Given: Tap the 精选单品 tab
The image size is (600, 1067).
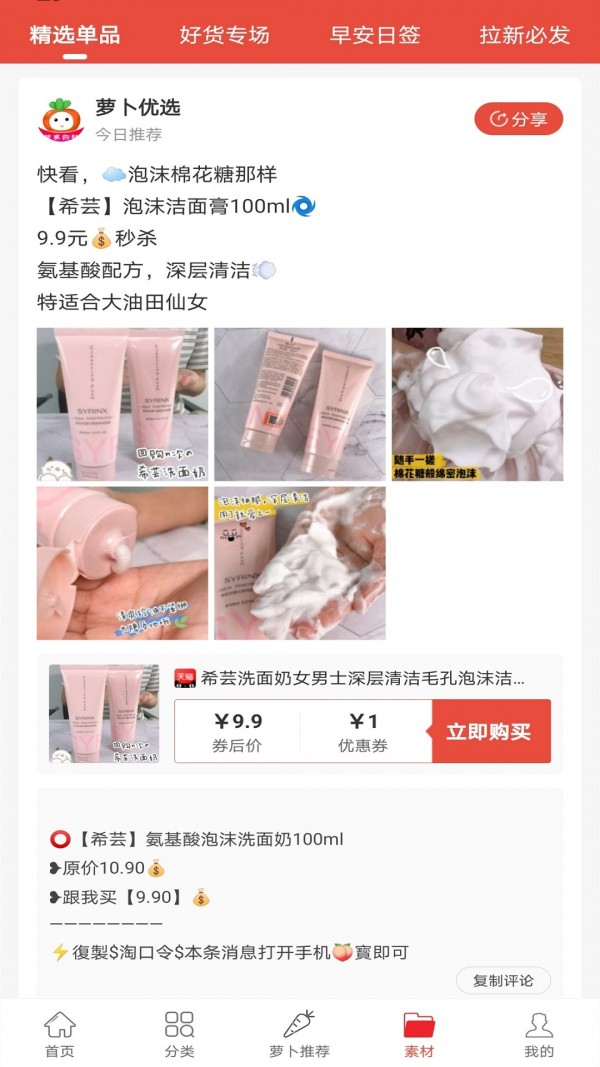Looking at the screenshot, I should 75,35.
